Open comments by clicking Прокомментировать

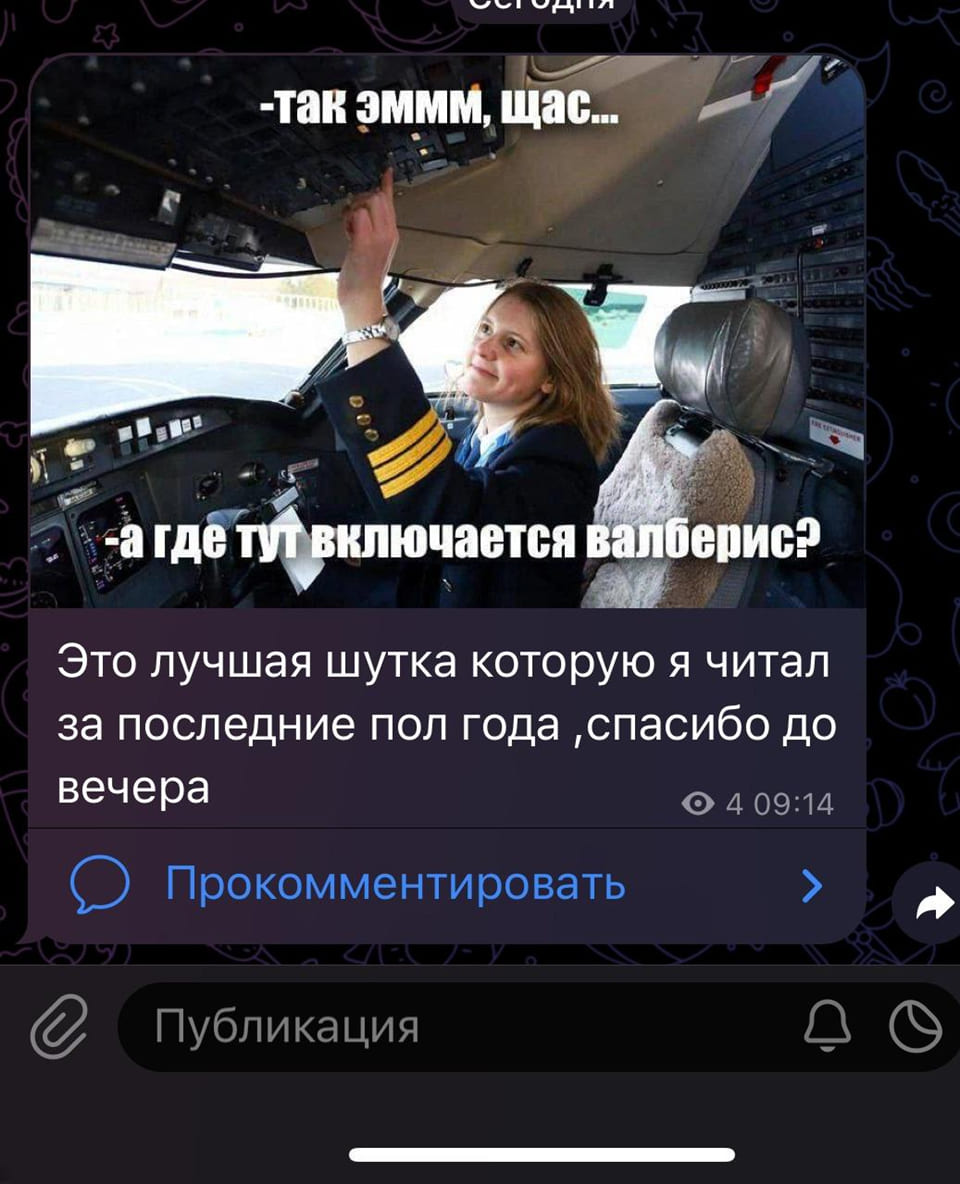coord(393,881)
